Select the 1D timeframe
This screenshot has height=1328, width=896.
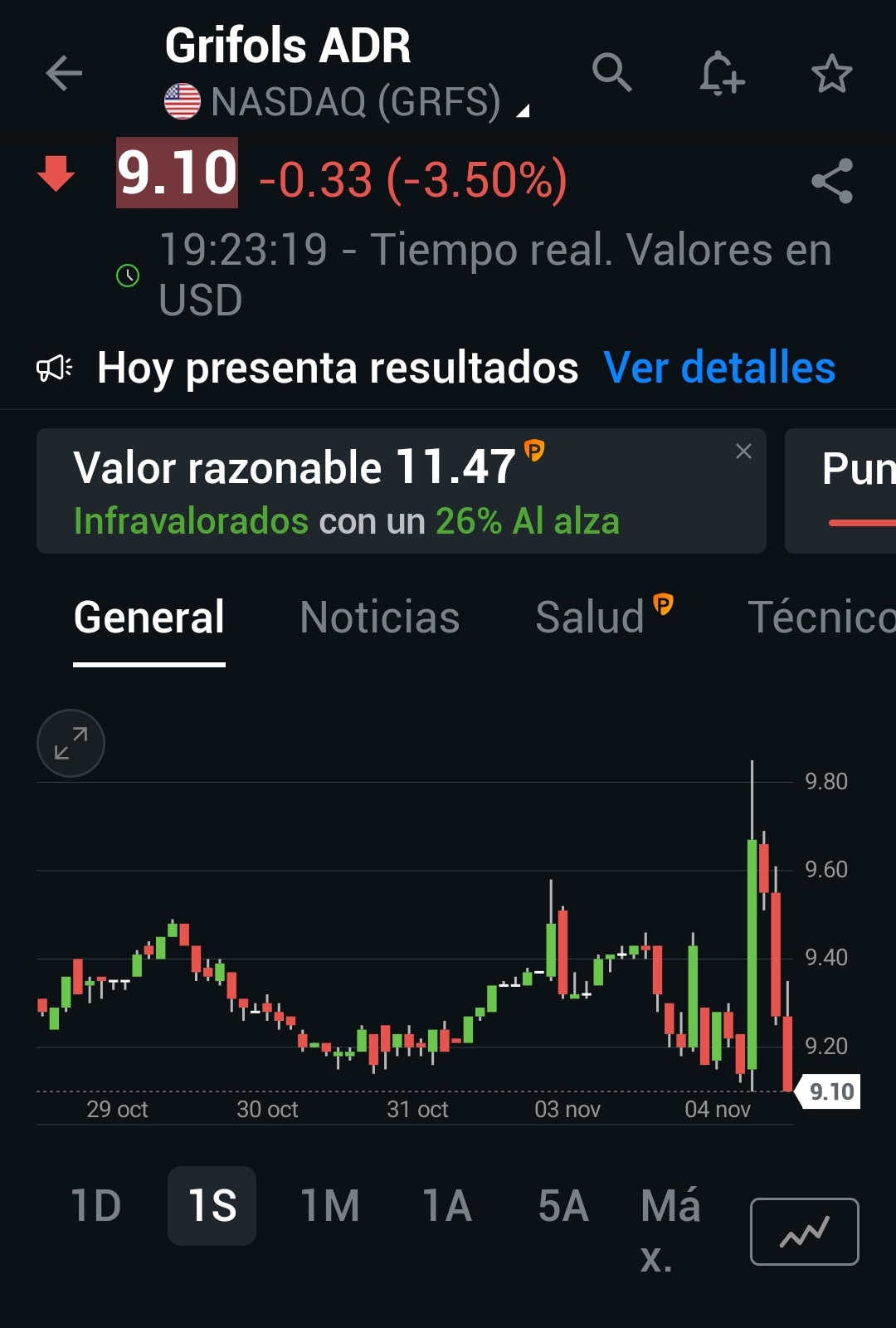coord(95,1207)
